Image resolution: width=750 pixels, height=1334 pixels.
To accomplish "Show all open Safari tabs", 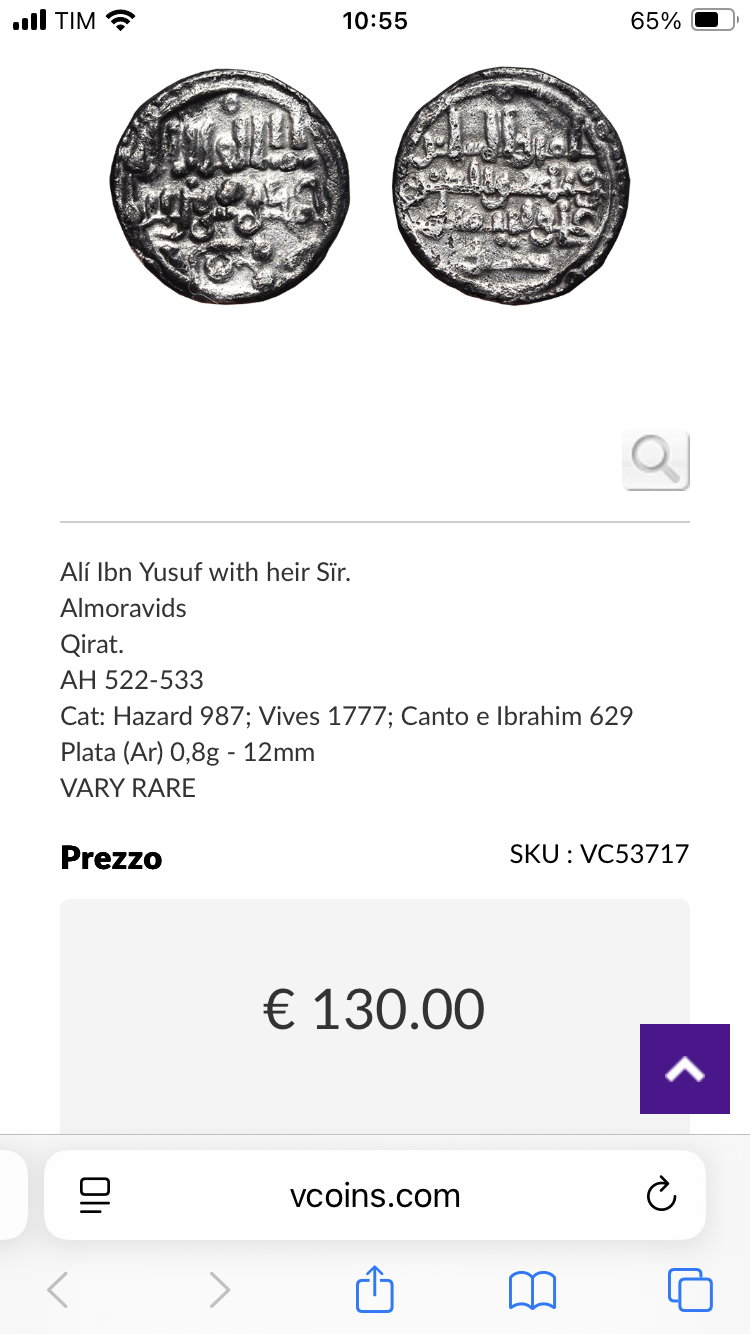I will click(689, 1290).
